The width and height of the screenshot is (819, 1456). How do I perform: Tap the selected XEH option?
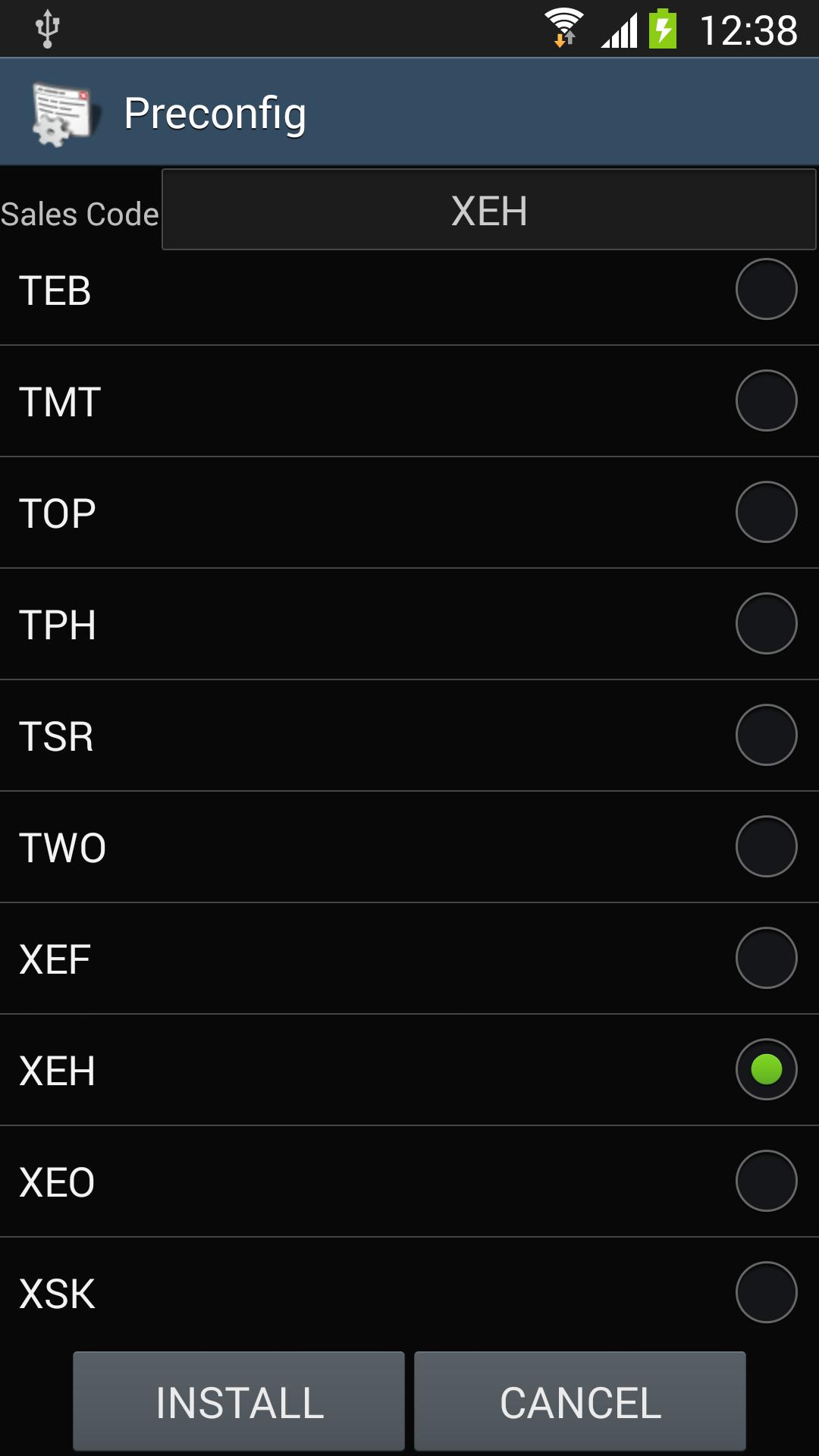pyautogui.click(x=409, y=1070)
